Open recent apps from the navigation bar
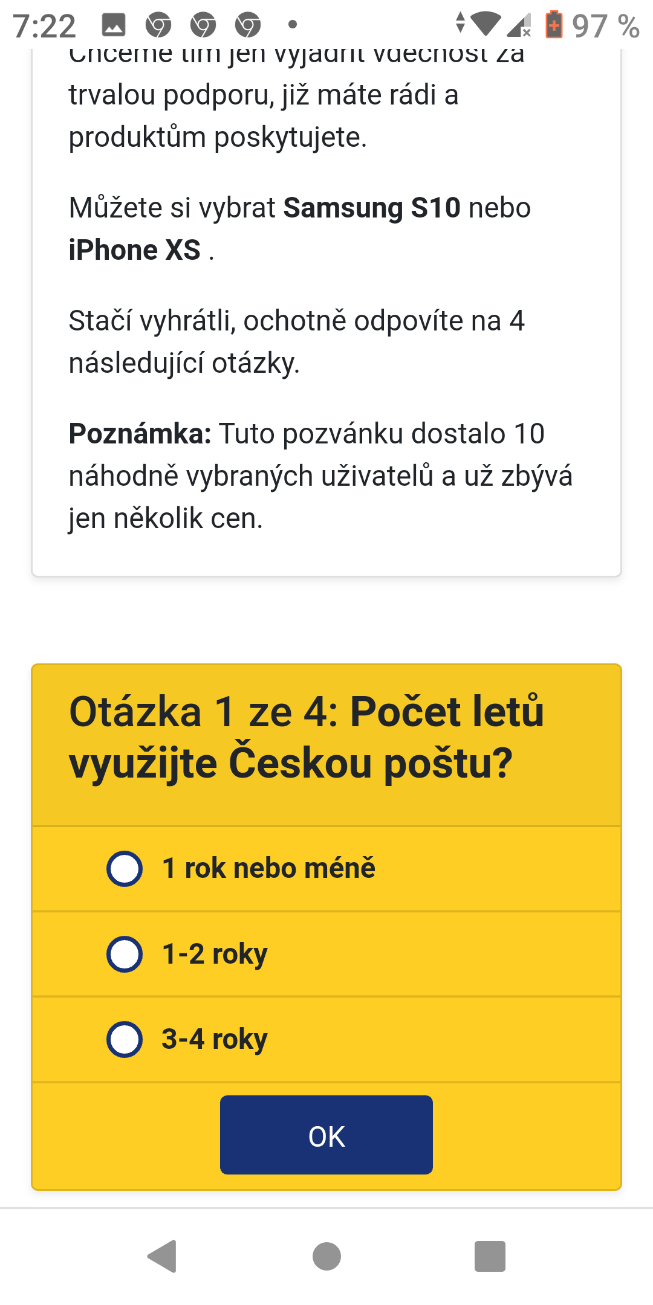The width and height of the screenshot is (653, 1305). pyautogui.click(x=490, y=1256)
